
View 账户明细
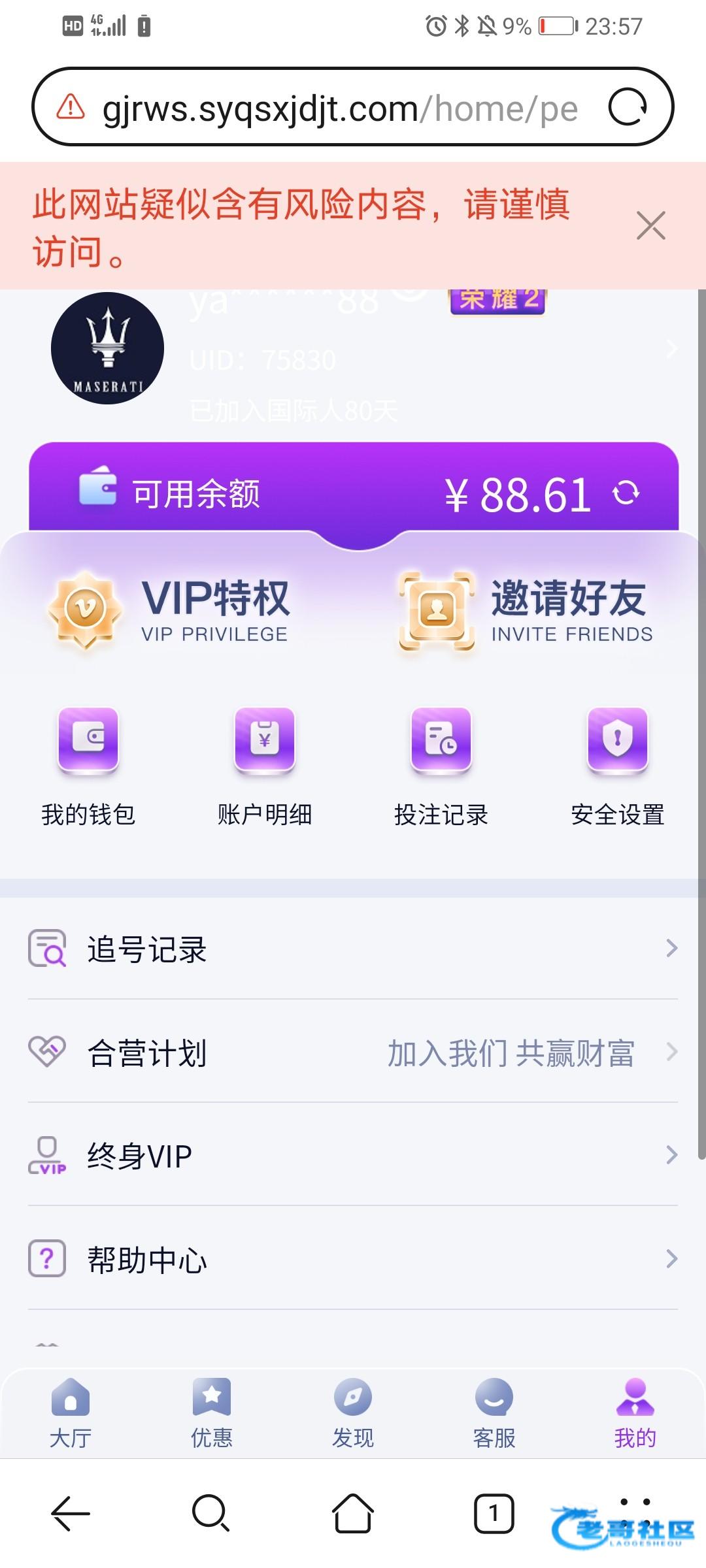[x=265, y=768]
